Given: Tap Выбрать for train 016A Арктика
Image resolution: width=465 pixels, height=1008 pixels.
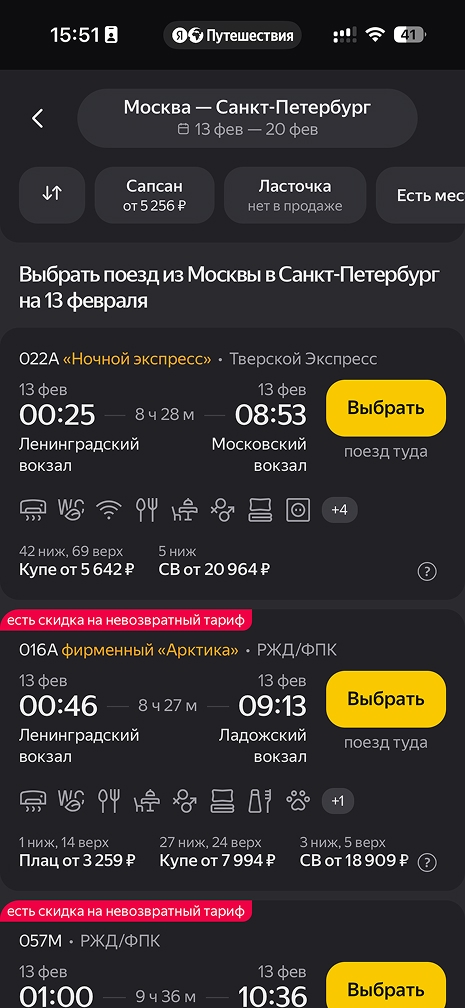Looking at the screenshot, I should point(386,699).
